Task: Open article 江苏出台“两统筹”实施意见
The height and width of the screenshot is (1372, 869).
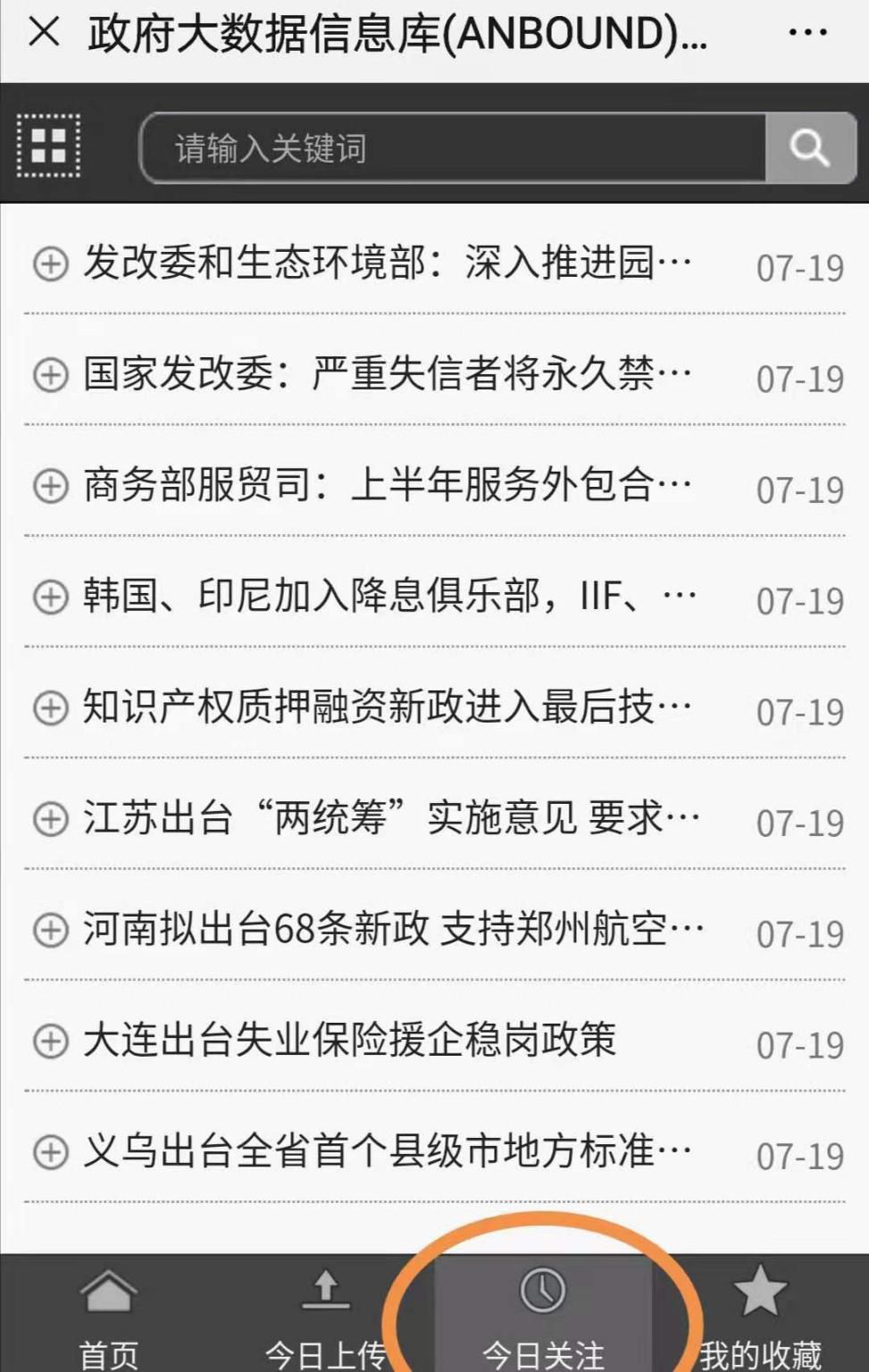Action: pos(435,819)
